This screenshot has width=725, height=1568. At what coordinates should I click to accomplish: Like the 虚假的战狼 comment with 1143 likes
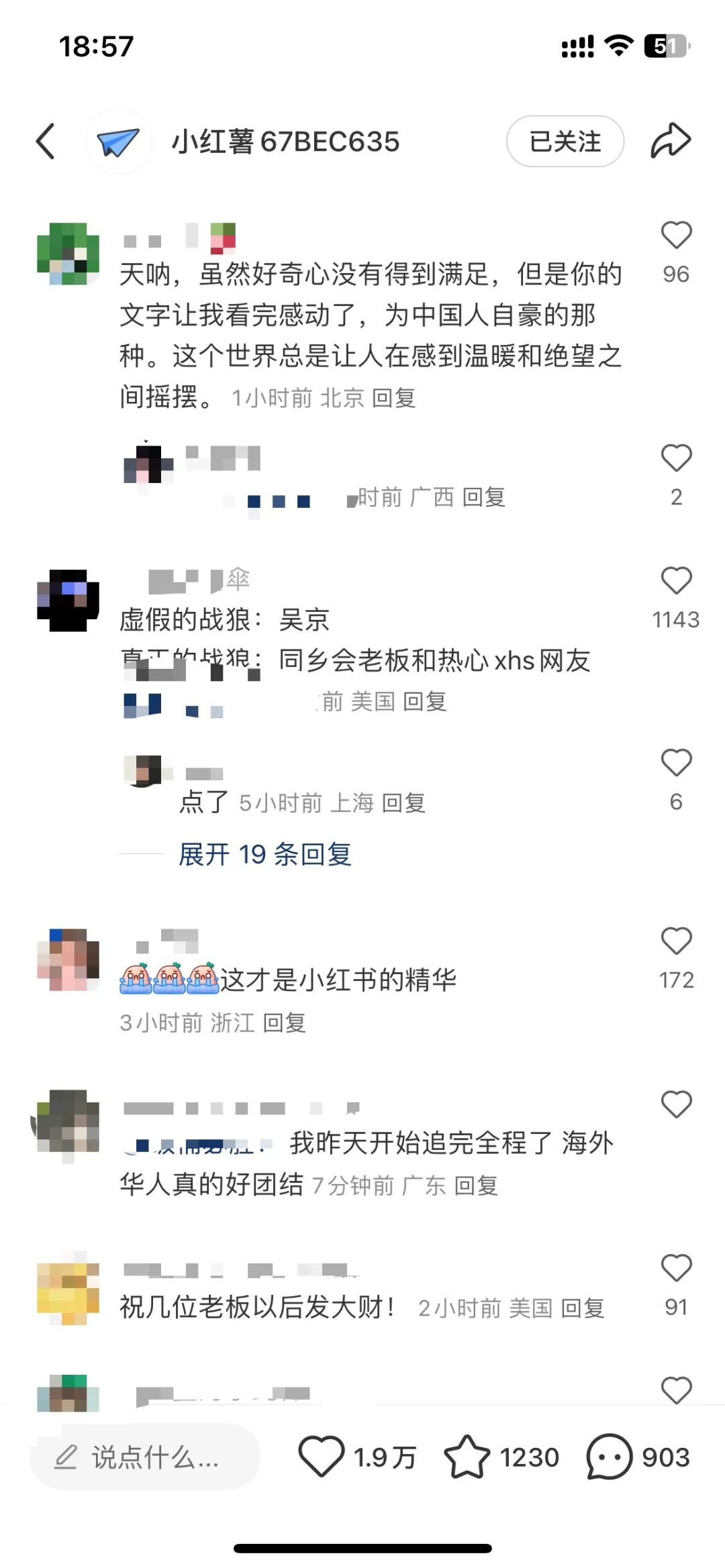click(x=675, y=581)
